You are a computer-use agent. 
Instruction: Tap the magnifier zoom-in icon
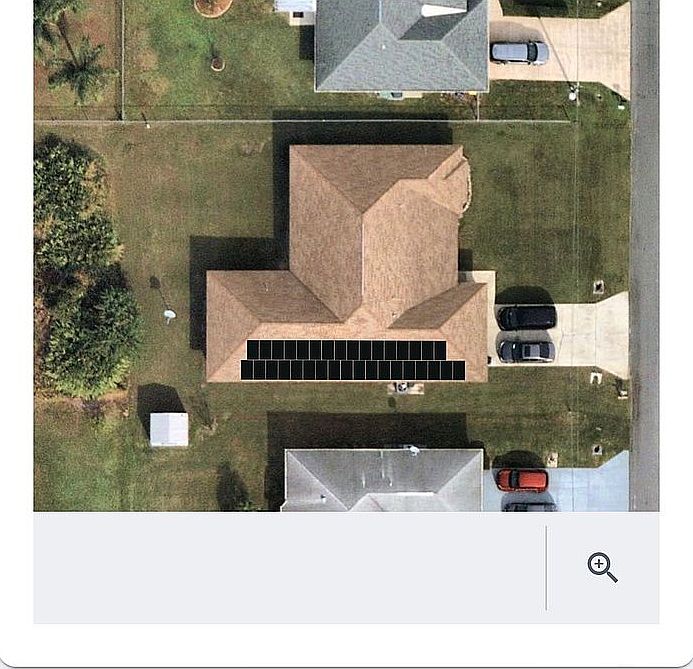coord(602,567)
